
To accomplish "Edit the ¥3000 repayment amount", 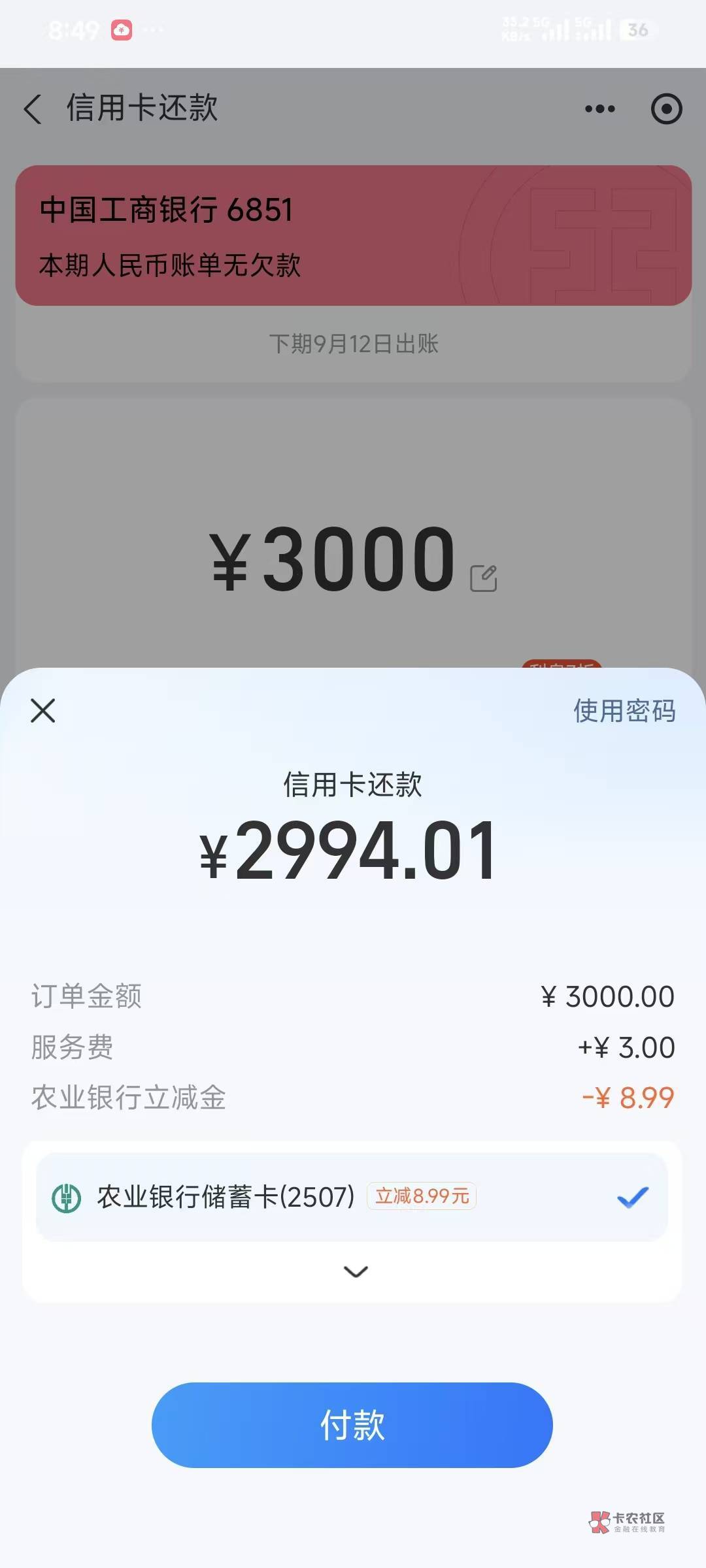I will (484, 578).
